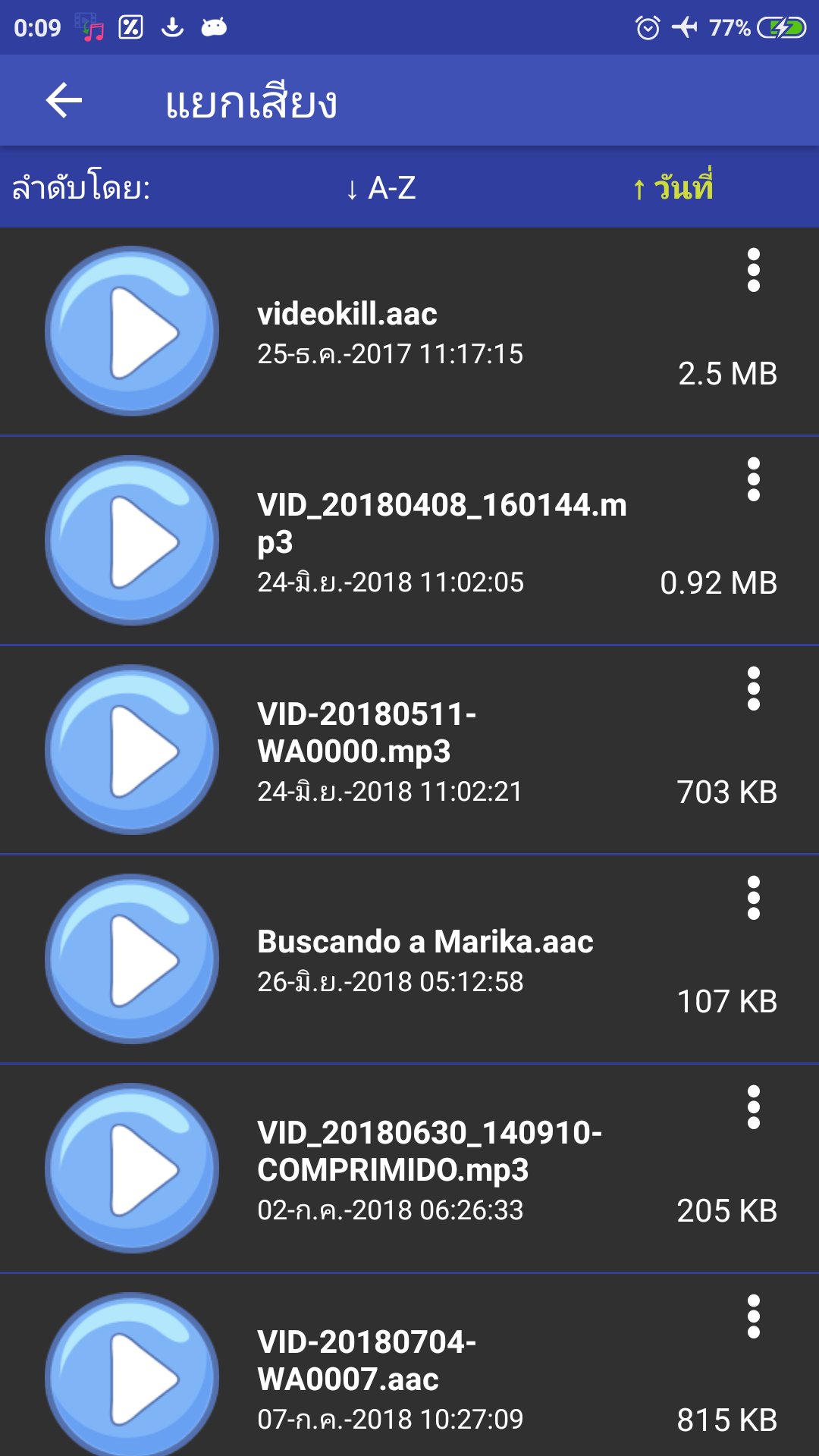This screenshot has height=1456, width=819.
Task: Play VID_20180408_160144.mp3
Action: point(132,541)
